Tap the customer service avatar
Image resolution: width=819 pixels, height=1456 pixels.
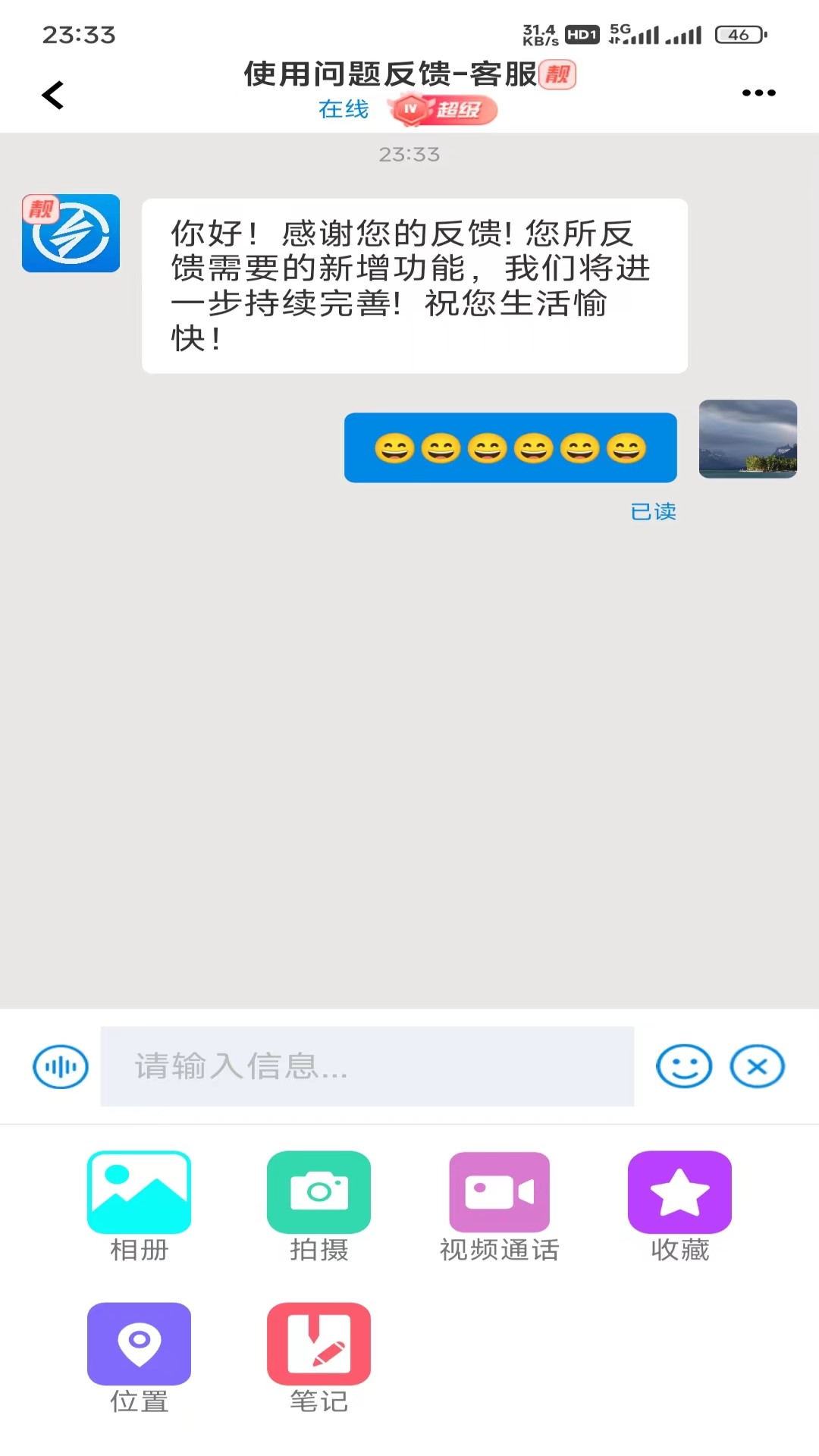coord(71,233)
